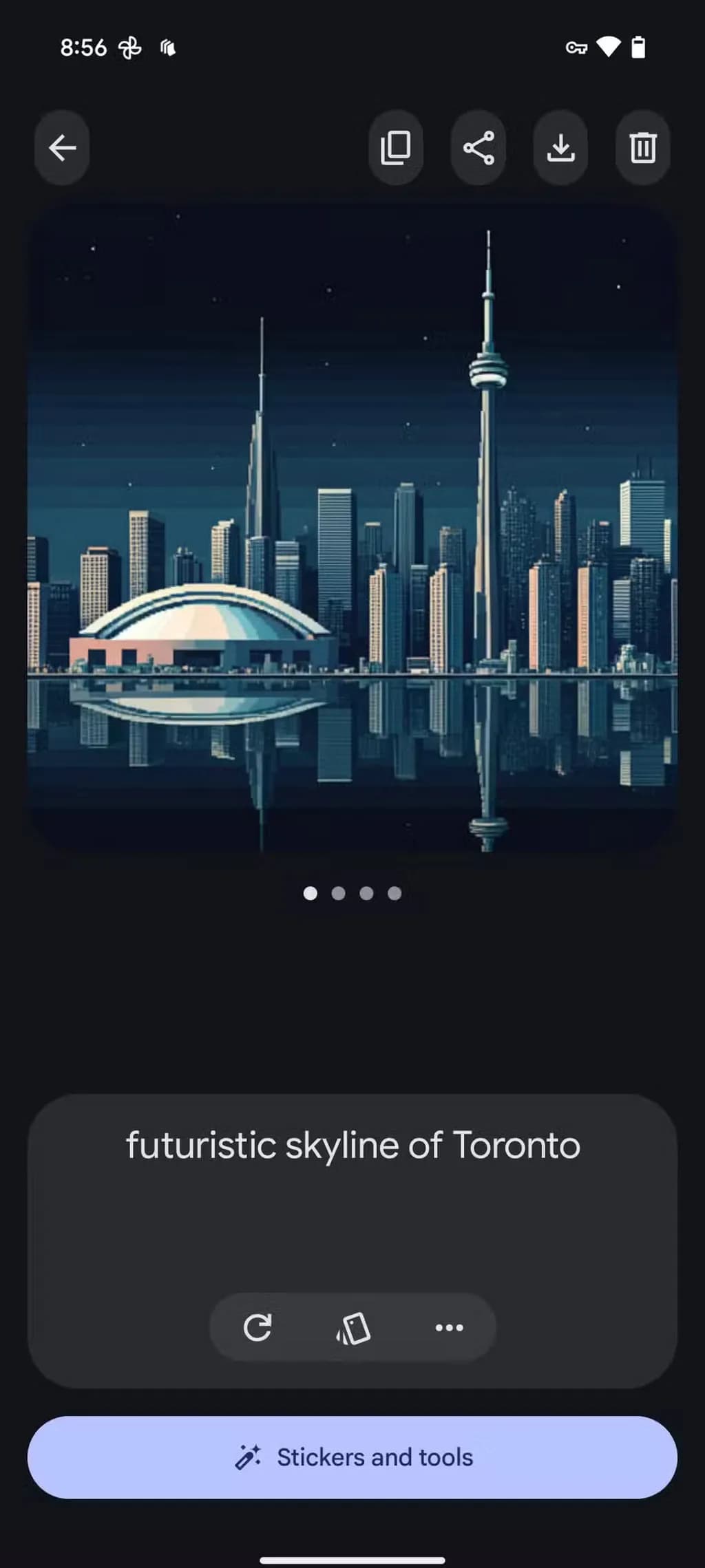This screenshot has height=1568, width=705.
Task: Tap the style cards icon
Action: point(353,1327)
